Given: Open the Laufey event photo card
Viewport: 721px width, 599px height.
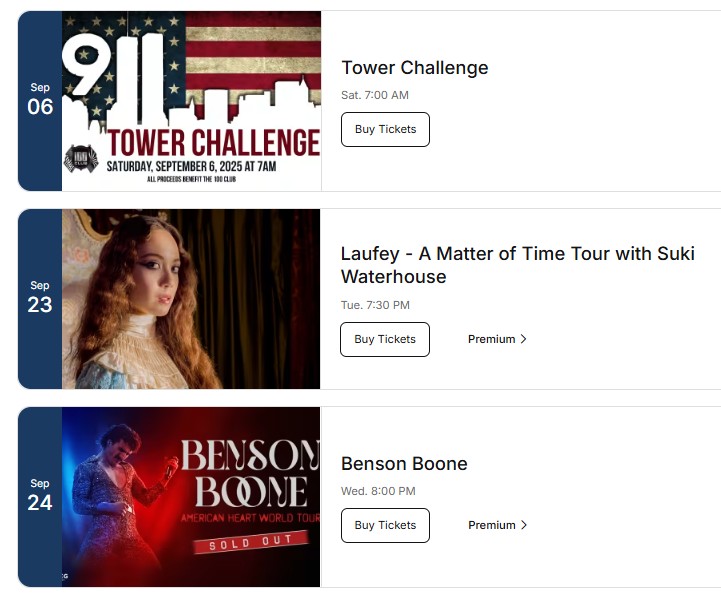Looking at the screenshot, I should 191,299.
